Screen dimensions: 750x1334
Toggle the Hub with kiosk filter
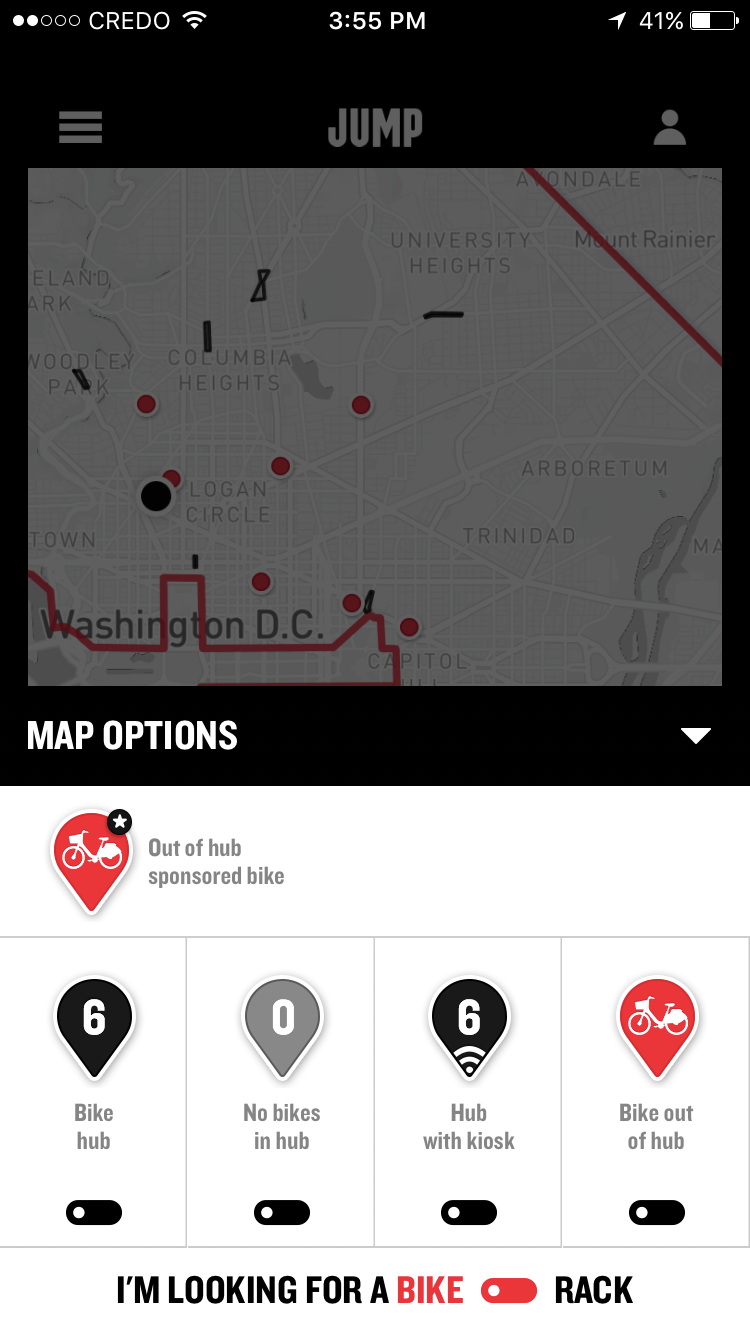pos(469,1212)
